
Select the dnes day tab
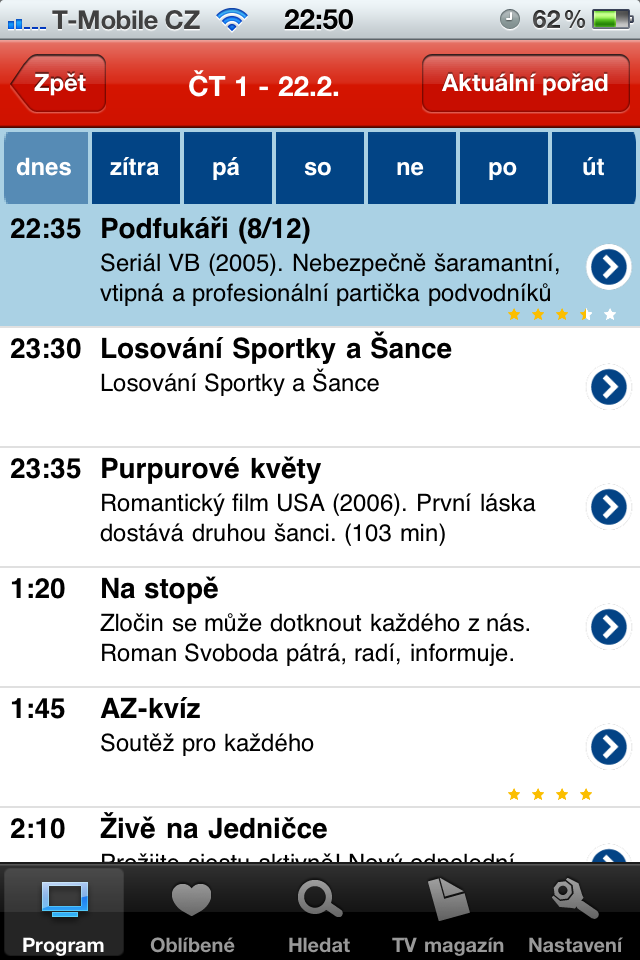(x=44, y=167)
